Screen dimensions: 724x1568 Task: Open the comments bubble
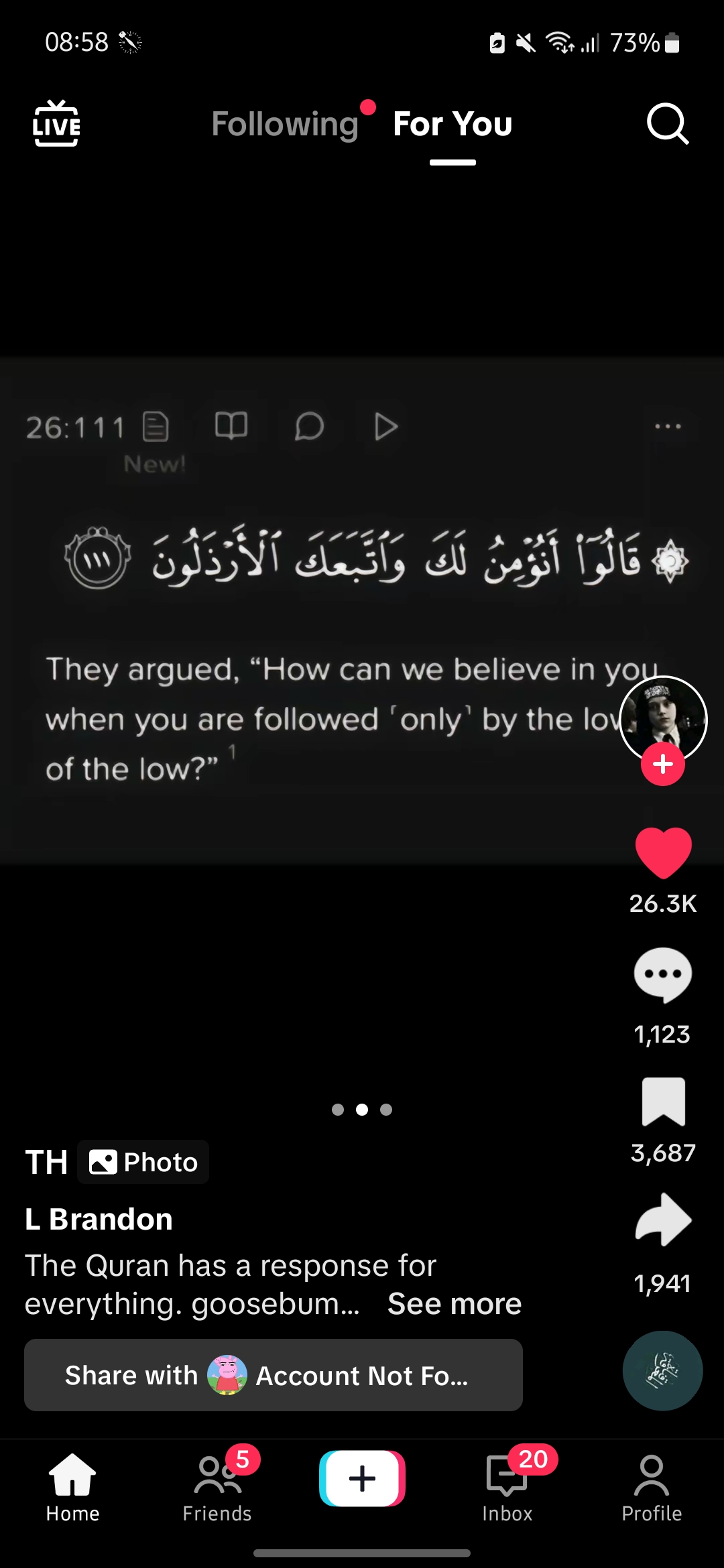[x=663, y=975]
